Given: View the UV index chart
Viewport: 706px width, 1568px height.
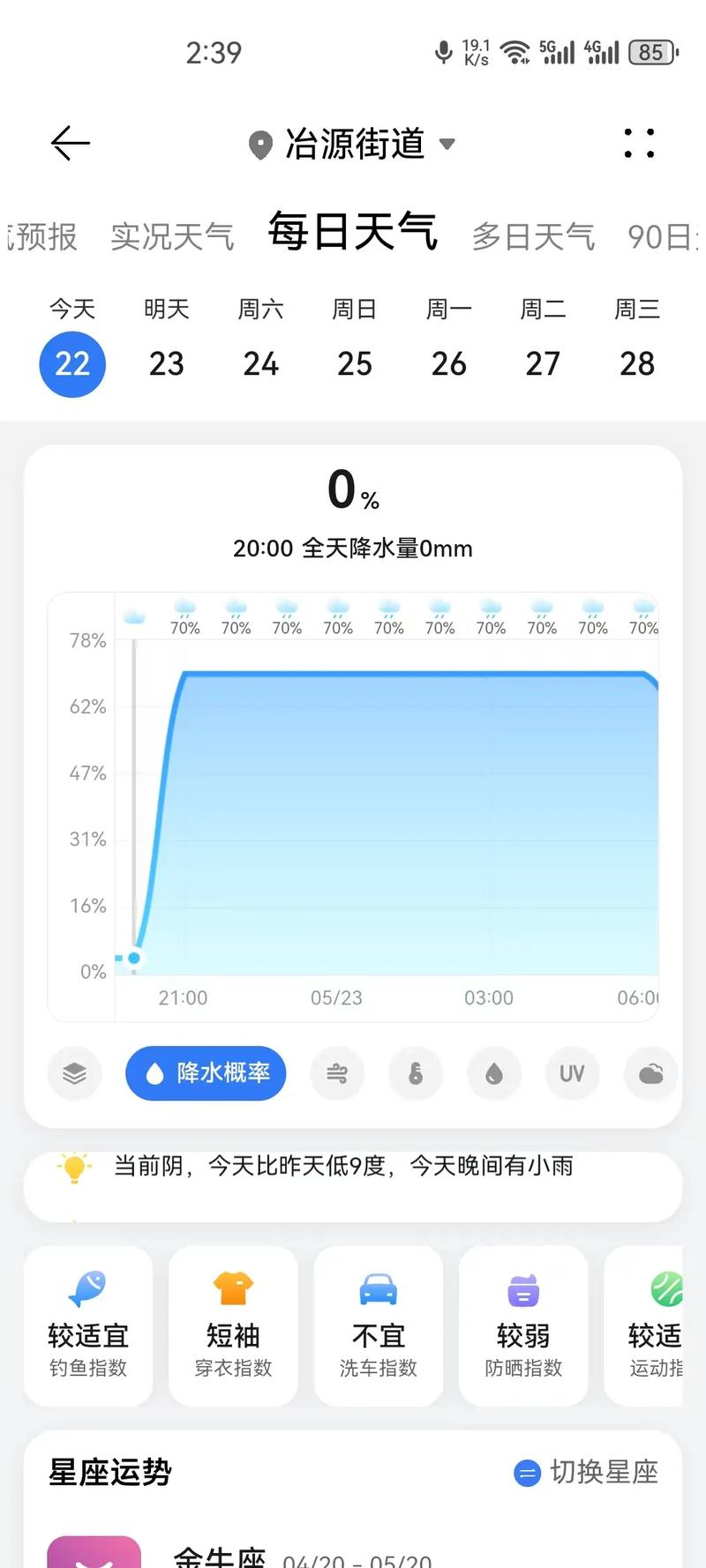Looking at the screenshot, I should 572,1073.
